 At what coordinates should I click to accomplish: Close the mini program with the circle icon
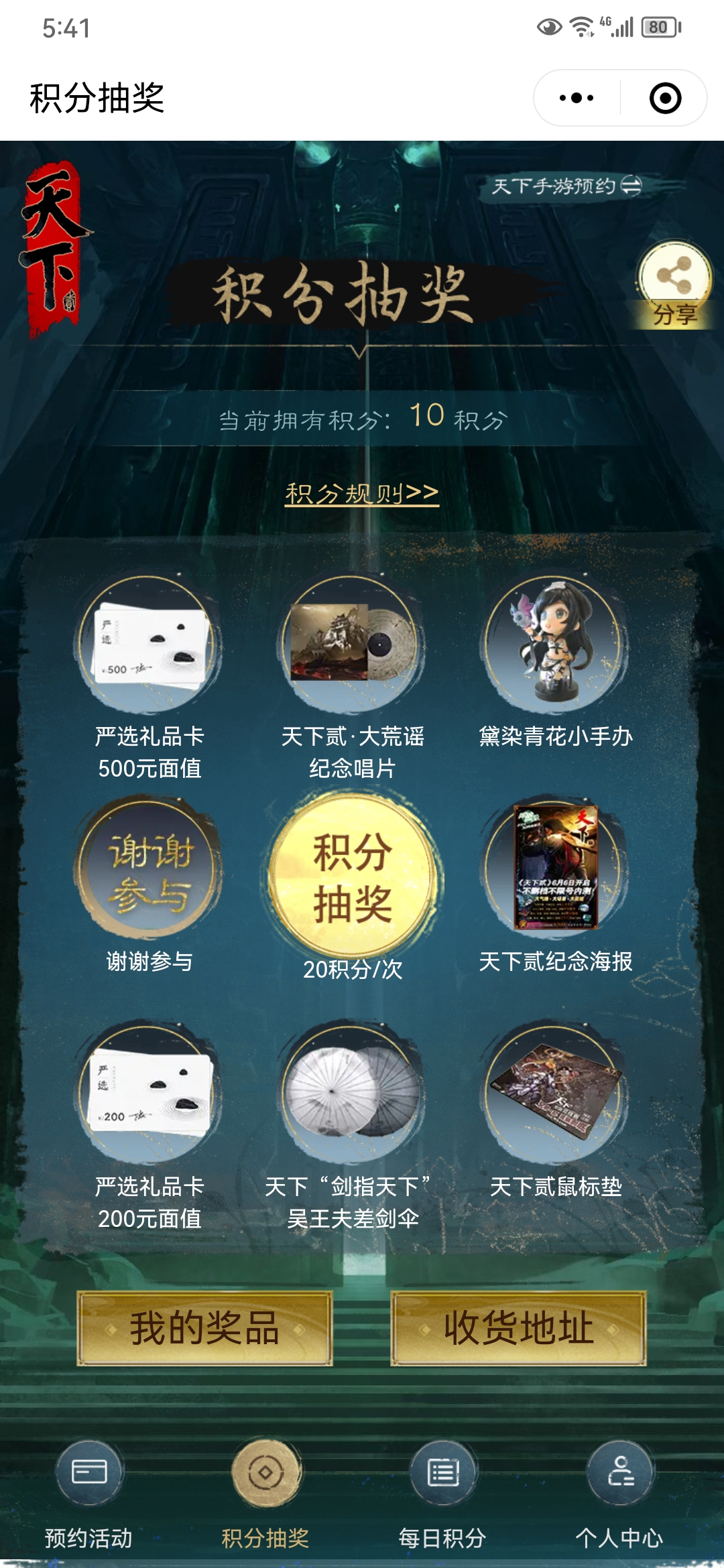665,99
